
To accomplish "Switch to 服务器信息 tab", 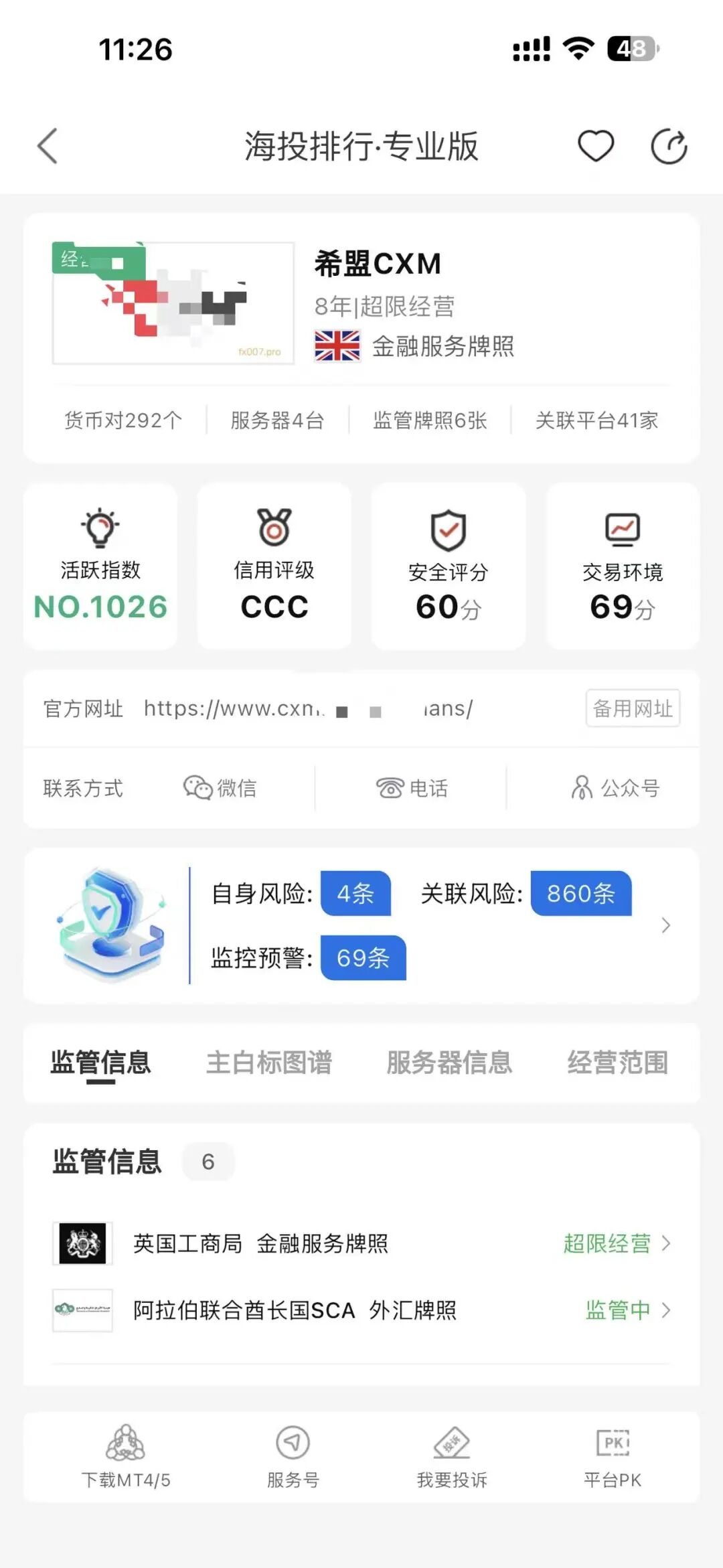I will (x=449, y=1063).
